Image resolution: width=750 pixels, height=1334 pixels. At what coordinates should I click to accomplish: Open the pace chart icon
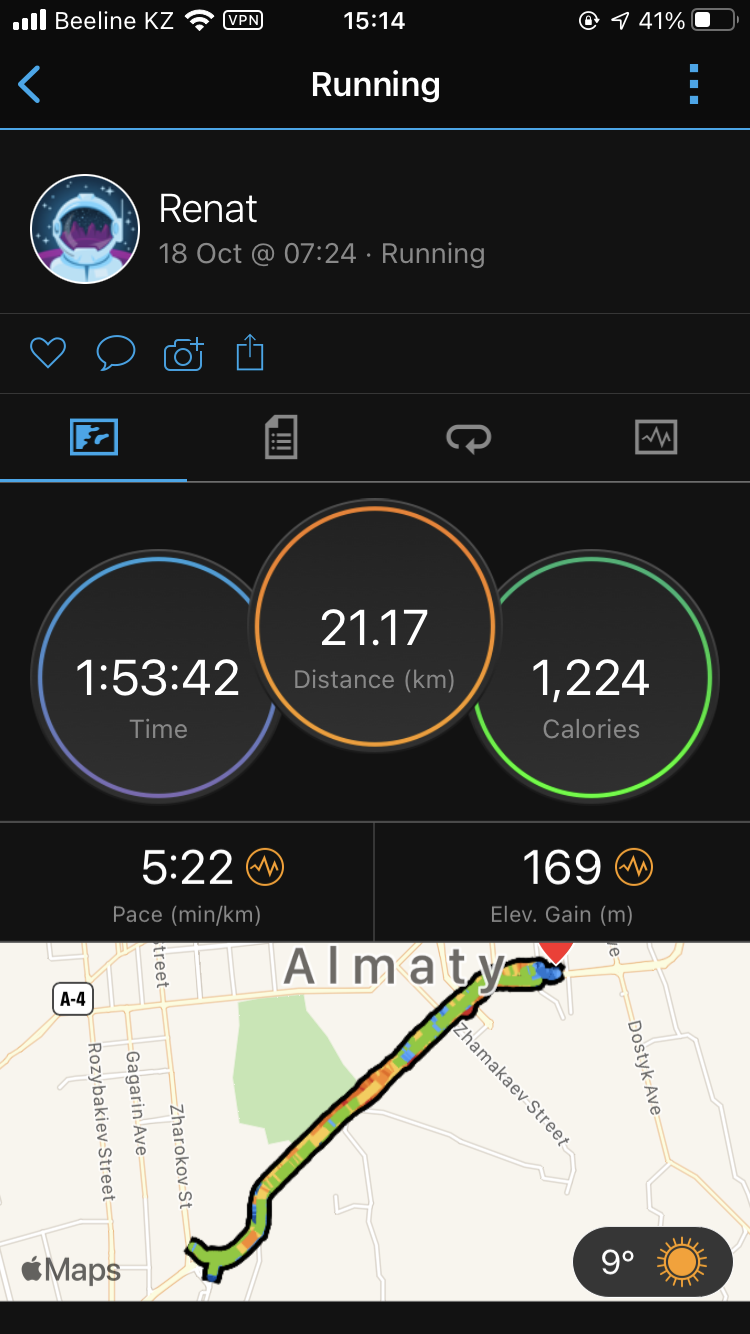point(265,867)
